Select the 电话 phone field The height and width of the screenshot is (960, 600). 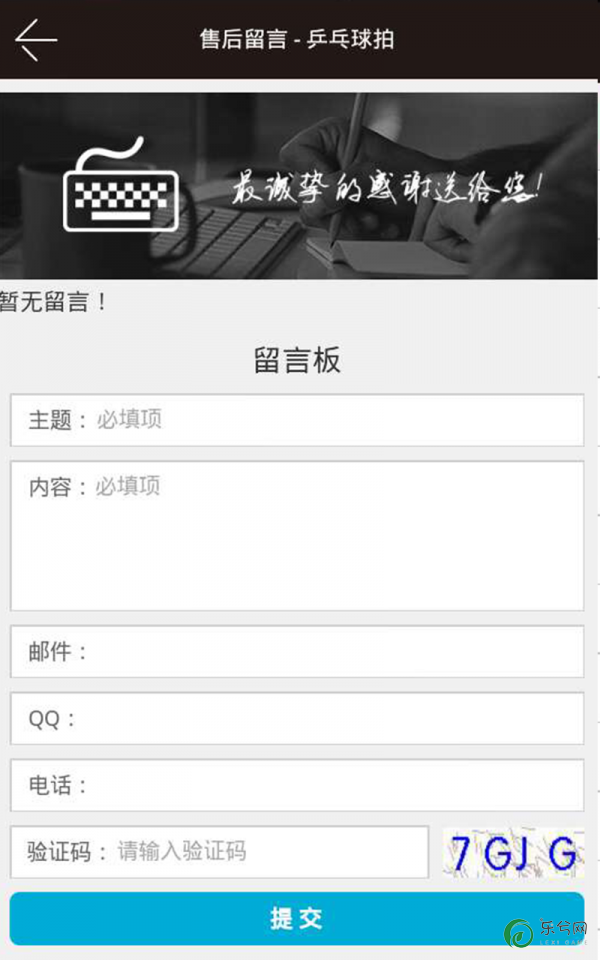tap(297, 785)
